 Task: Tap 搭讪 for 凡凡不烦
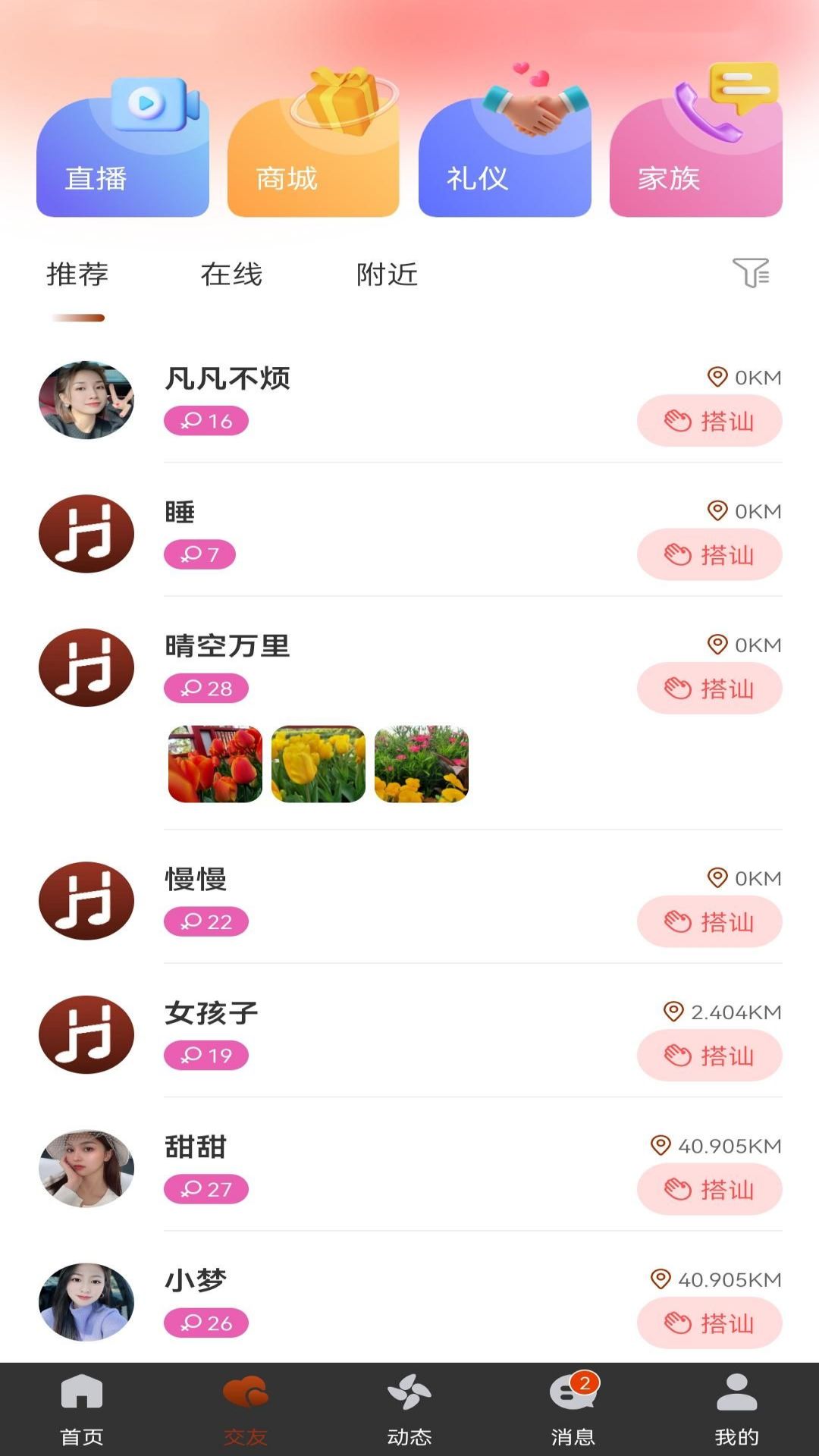(709, 422)
